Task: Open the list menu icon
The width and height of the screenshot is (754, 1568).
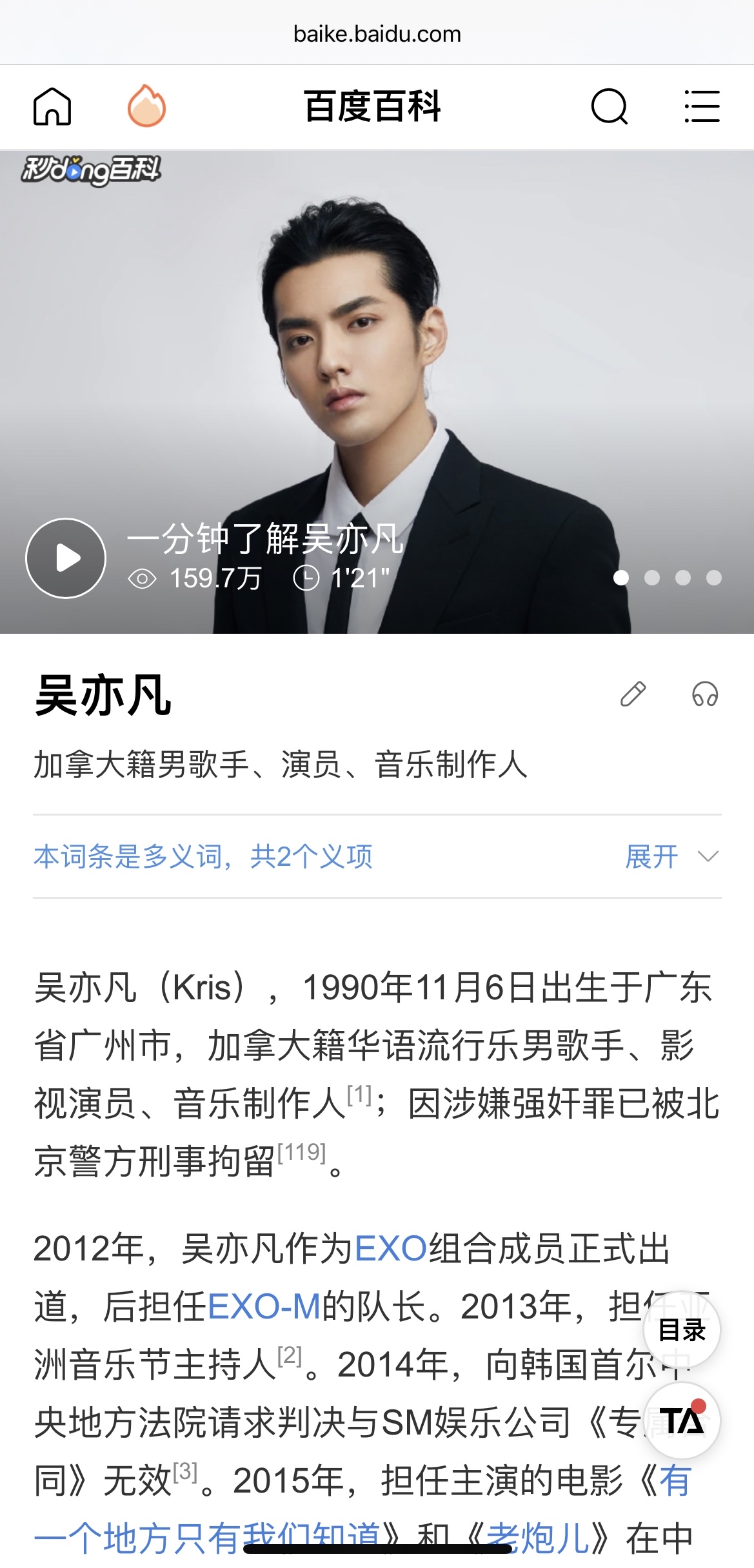Action: tap(702, 106)
